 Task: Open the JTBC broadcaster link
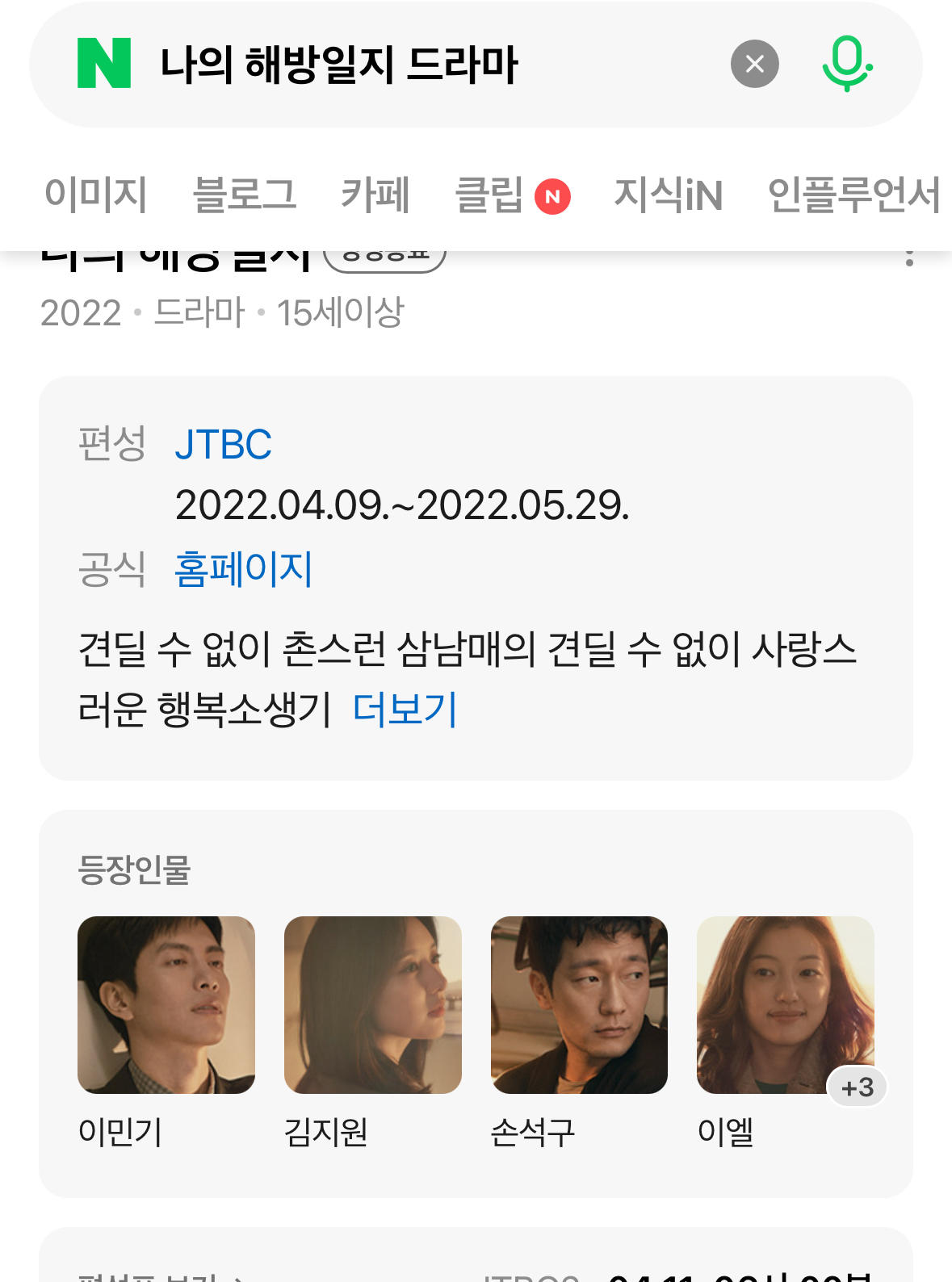pyautogui.click(x=223, y=445)
